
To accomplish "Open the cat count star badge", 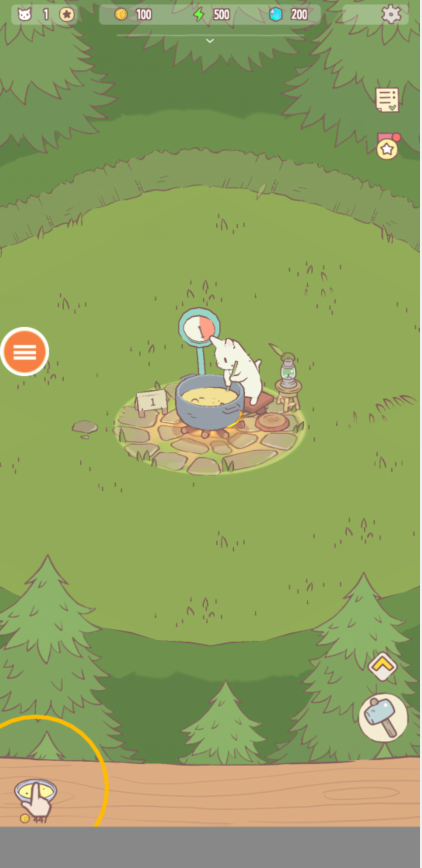I will click(67, 14).
